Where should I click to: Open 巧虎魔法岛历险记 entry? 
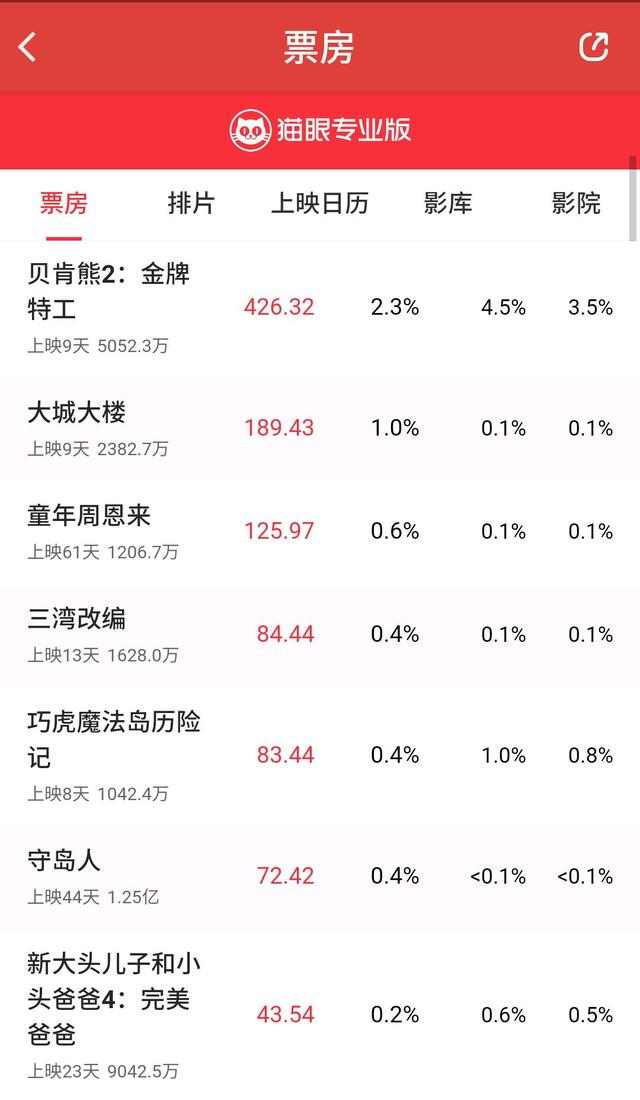320,756
